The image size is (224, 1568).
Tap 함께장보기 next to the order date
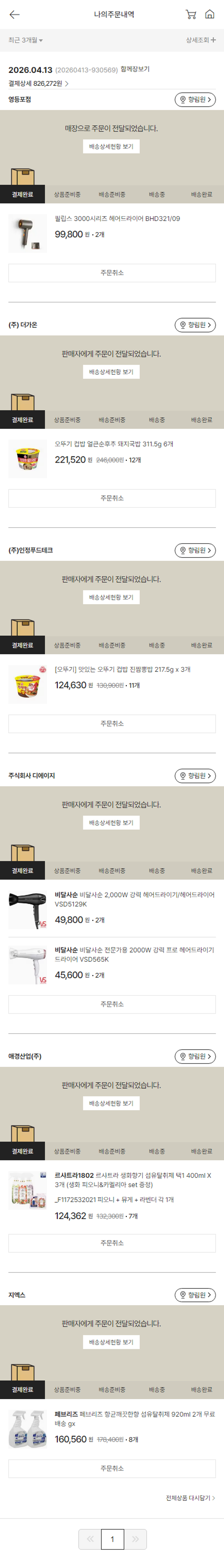point(135,69)
